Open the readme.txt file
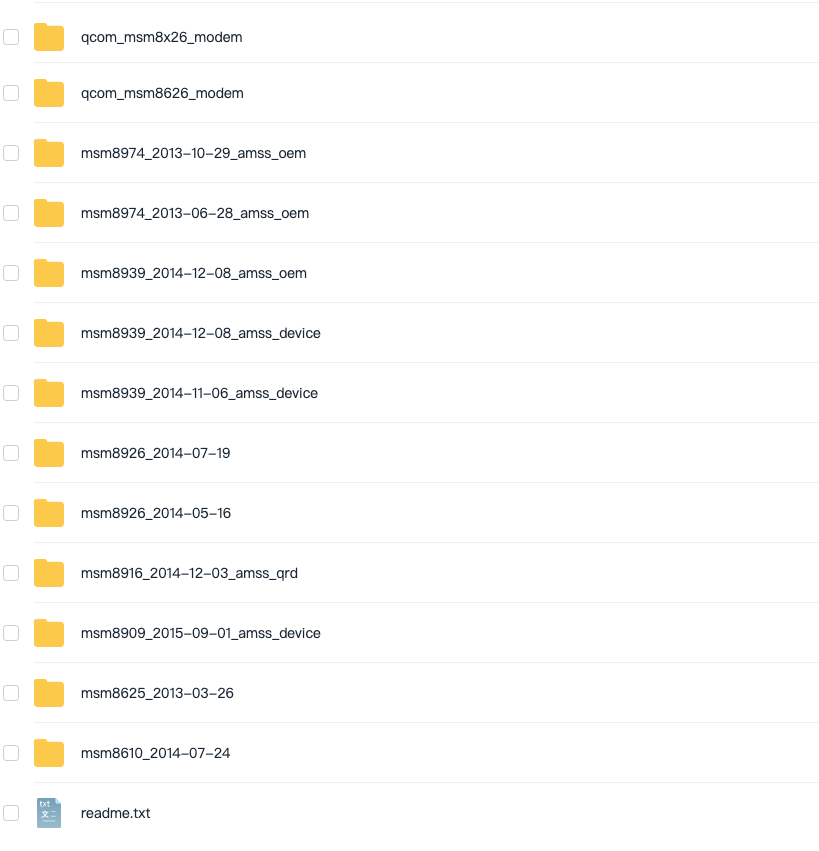Viewport: 819px width, 851px height. point(115,813)
